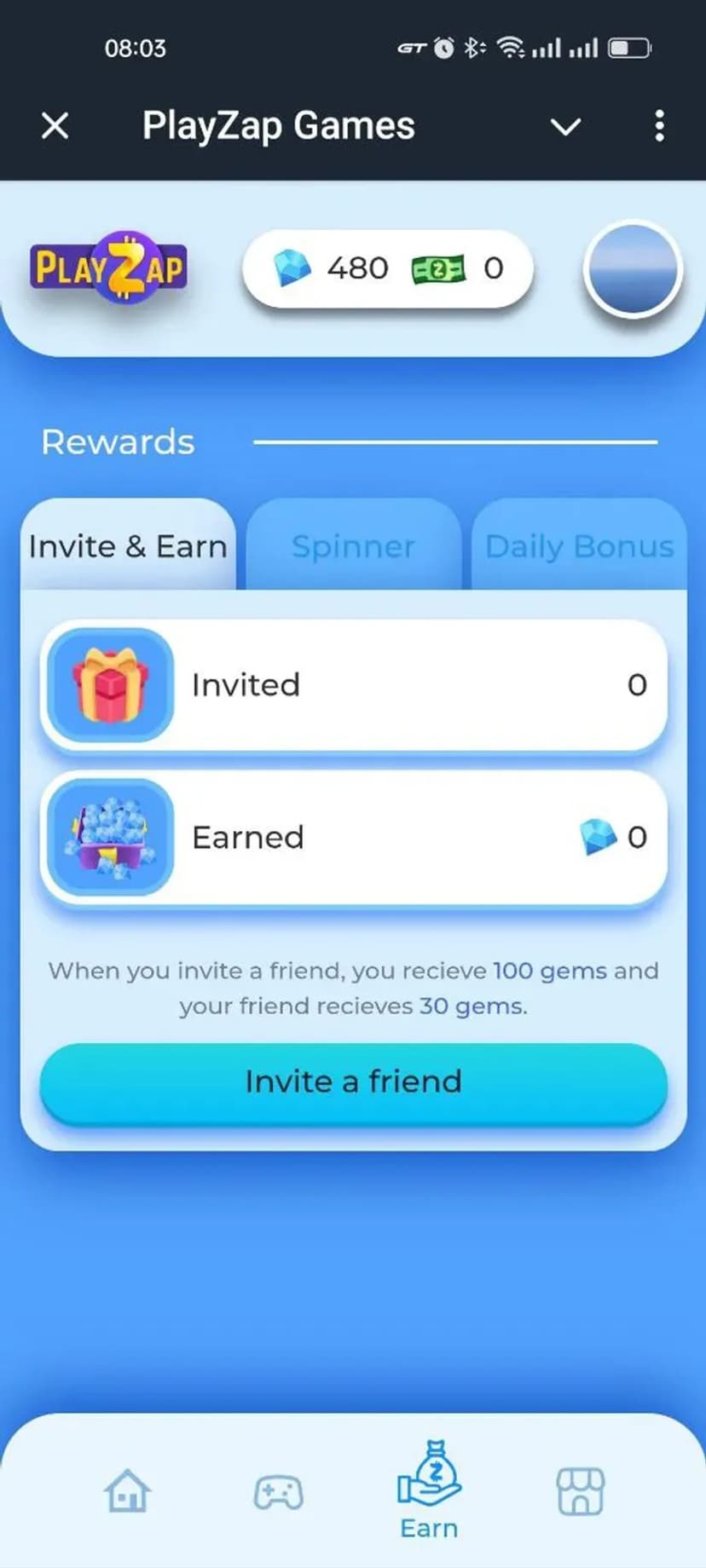Select the Invite & Earn tab
Image resolution: width=706 pixels, height=1568 pixels.
(128, 546)
